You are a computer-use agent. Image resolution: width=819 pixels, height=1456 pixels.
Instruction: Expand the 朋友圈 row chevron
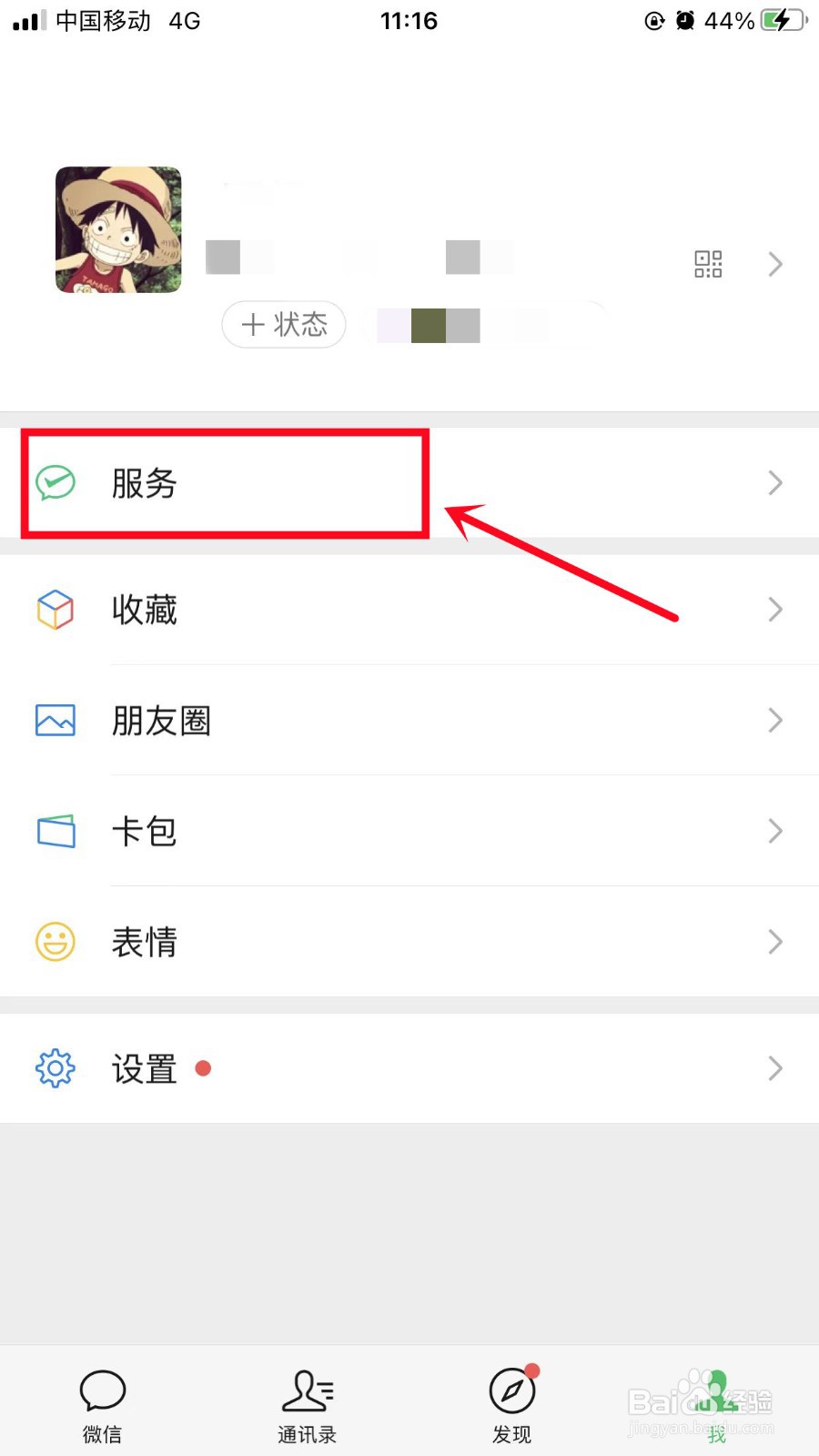774,721
